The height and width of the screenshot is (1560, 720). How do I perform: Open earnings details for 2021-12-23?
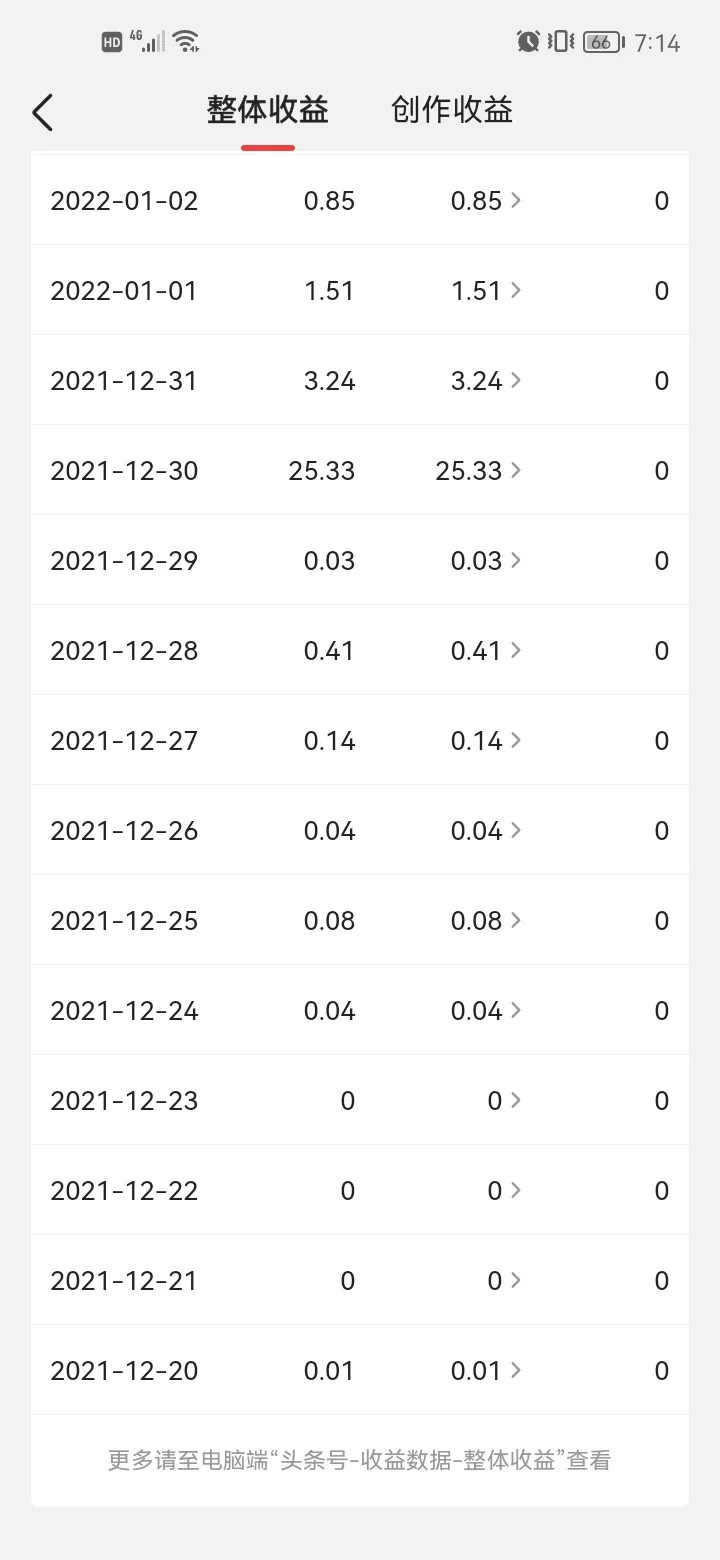(x=504, y=1101)
